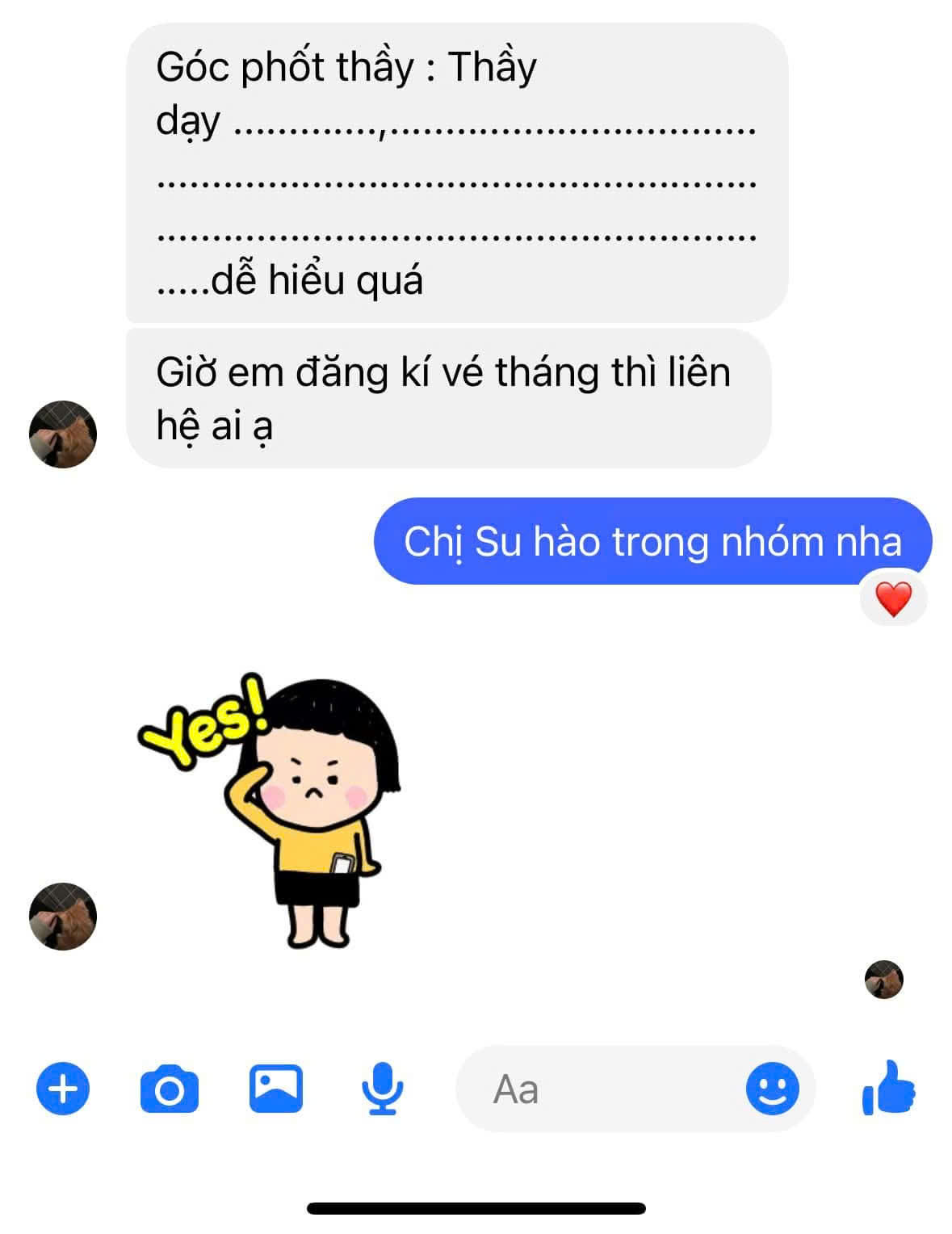Send a thumbs-up like
Image resolution: width=952 pixels, height=1234 pixels.
pyautogui.click(x=889, y=1089)
